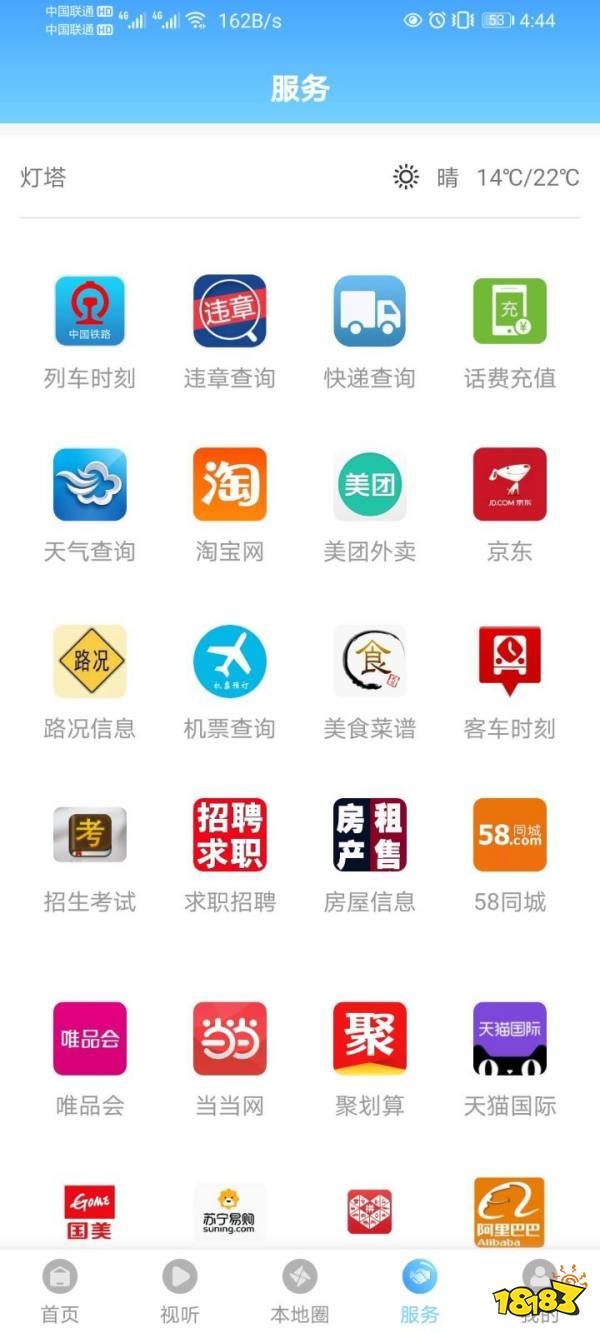Browse 美食菜谱 recipes
Viewport: 600px width, 1333px height.
370,662
